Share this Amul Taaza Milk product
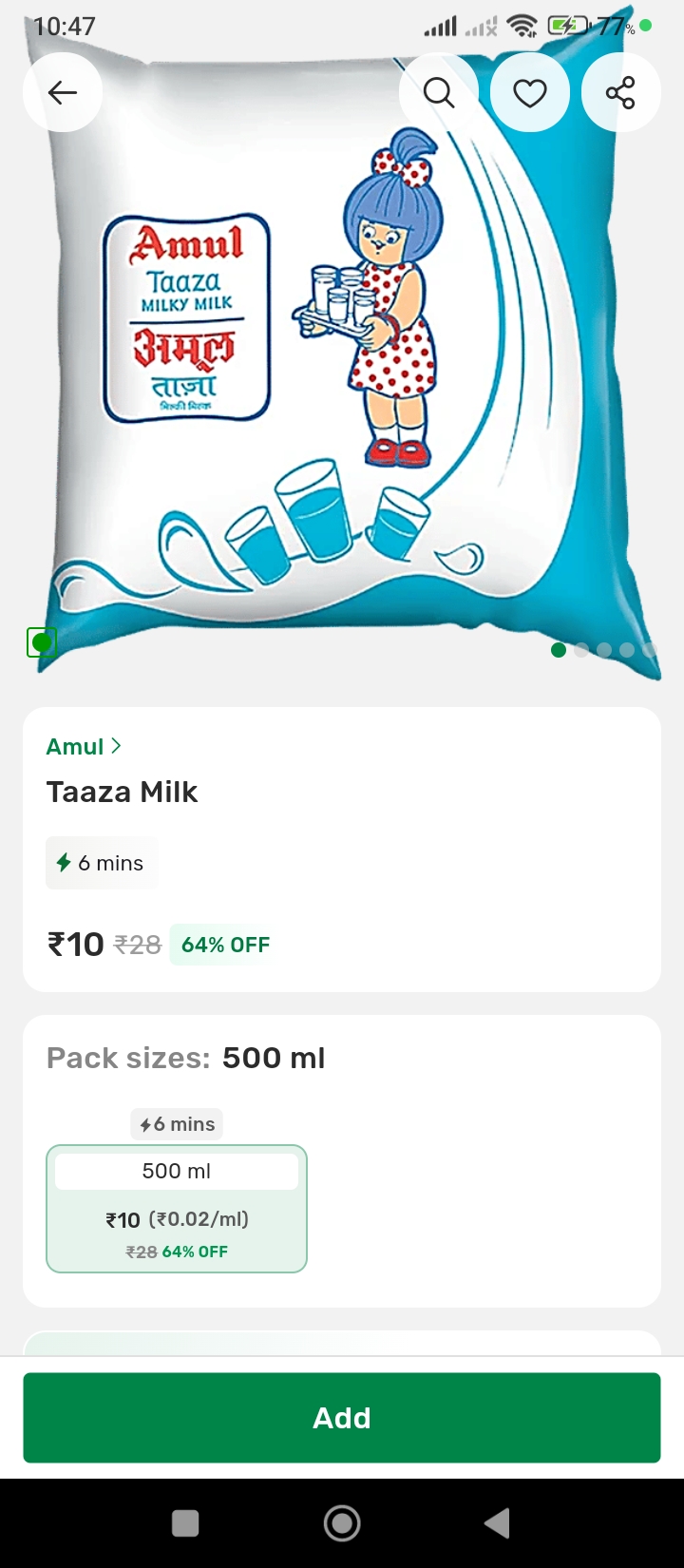684x1568 pixels. (620, 92)
